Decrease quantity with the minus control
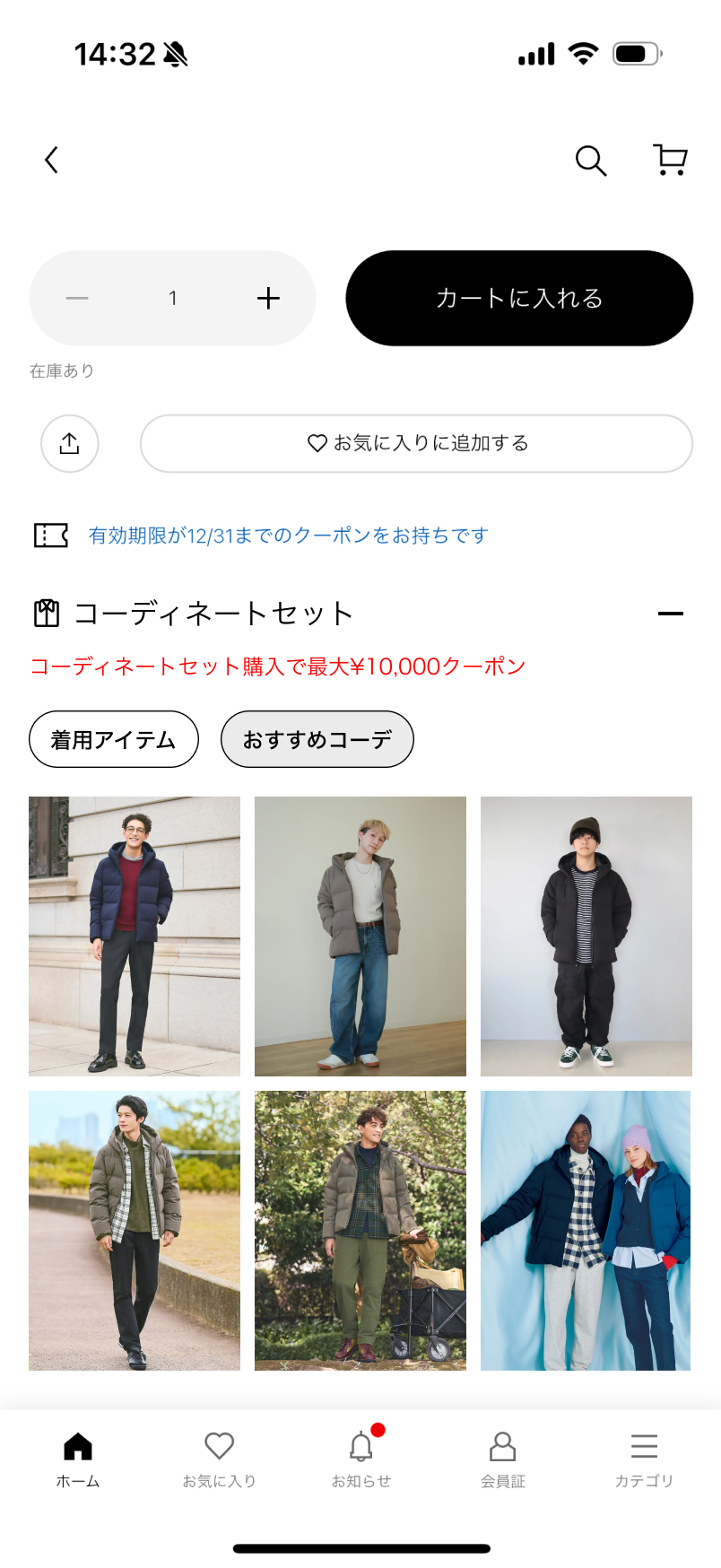This screenshot has width=721, height=1568. pyautogui.click(x=77, y=298)
